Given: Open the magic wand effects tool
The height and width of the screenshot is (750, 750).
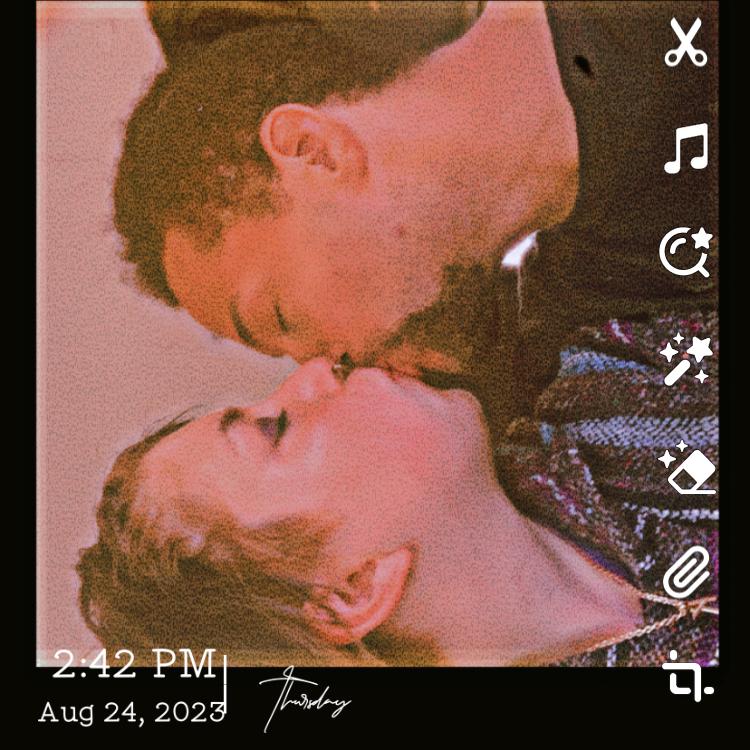Looking at the screenshot, I should click(686, 361).
